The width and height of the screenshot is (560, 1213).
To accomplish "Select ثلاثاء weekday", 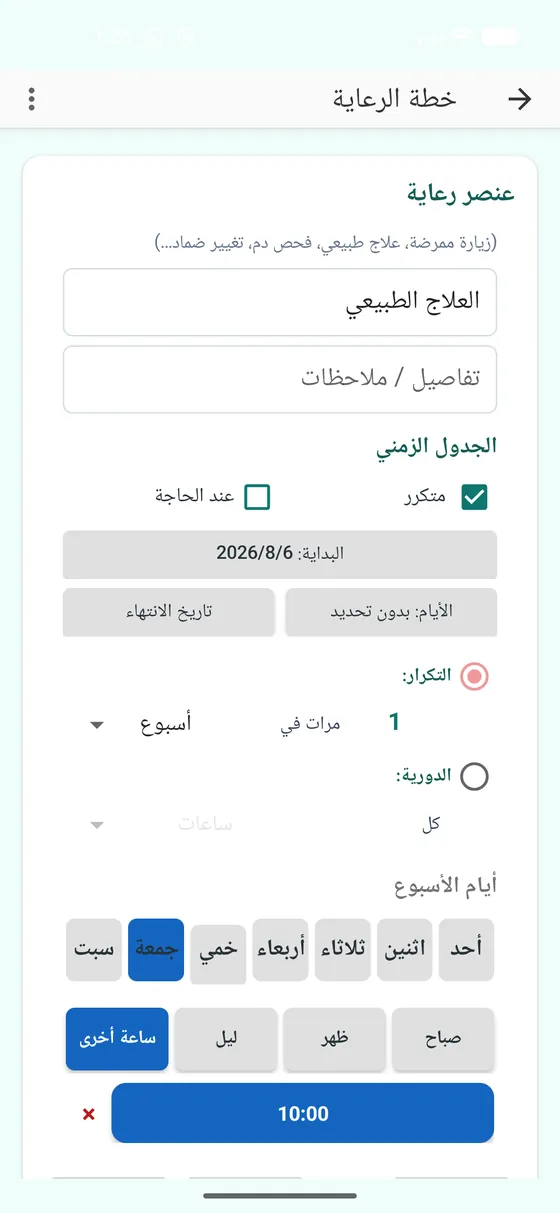I will click(343, 949).
